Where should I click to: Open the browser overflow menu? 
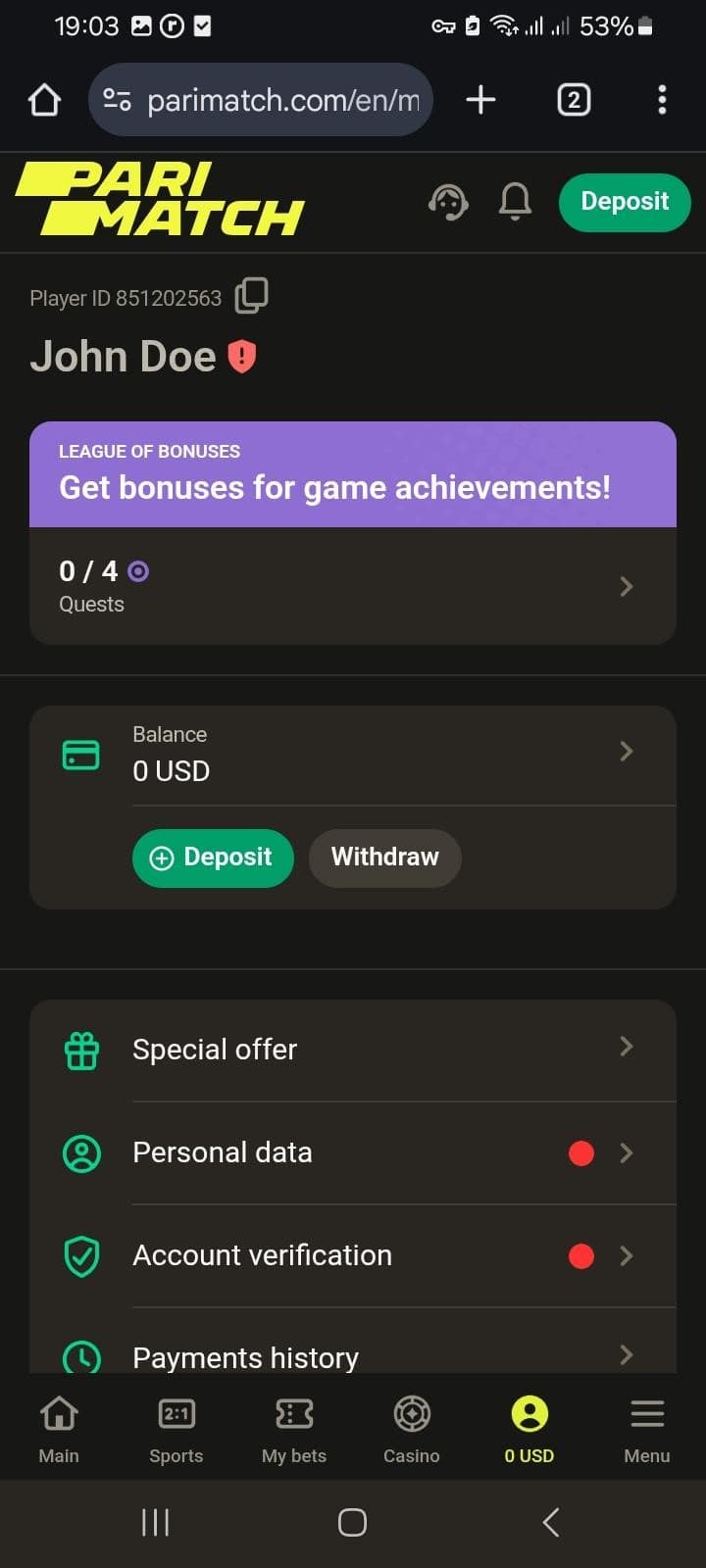coord(662,100)
